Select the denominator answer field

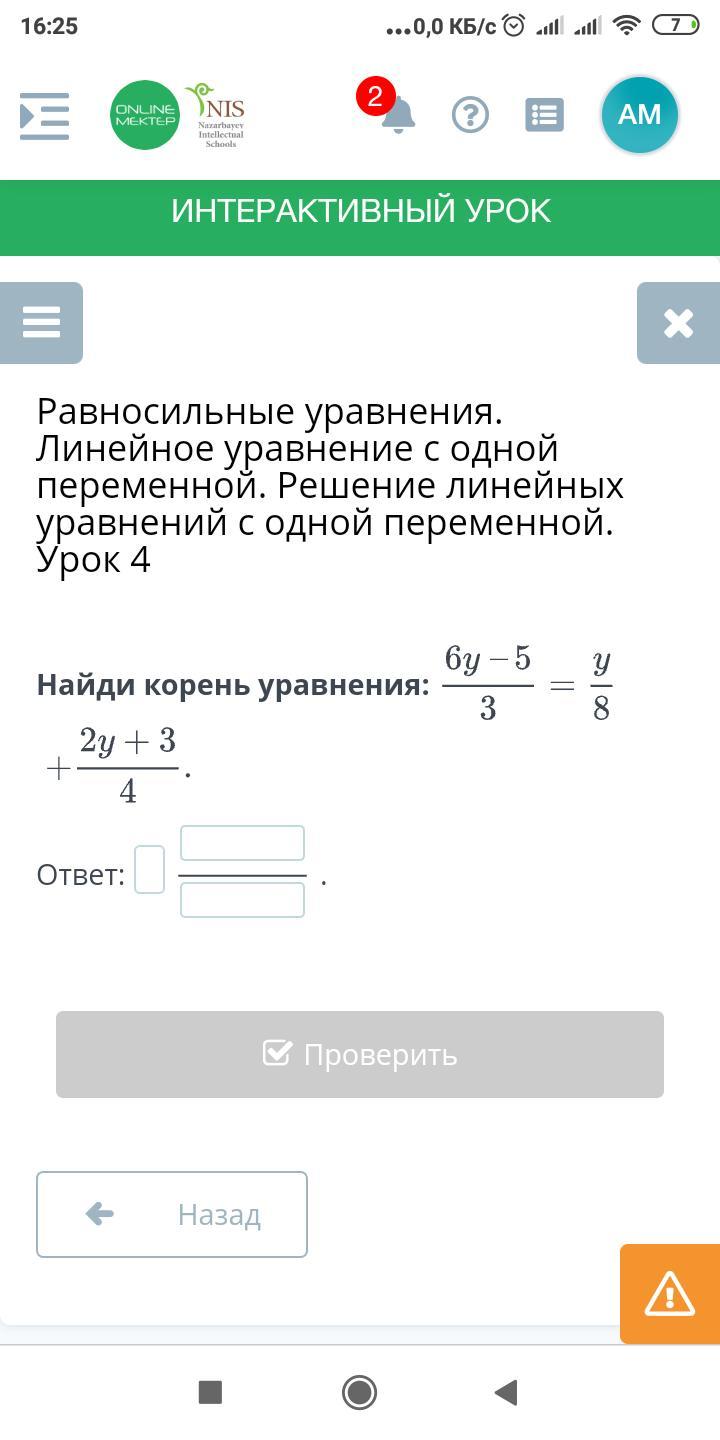[x=242, y=899]
